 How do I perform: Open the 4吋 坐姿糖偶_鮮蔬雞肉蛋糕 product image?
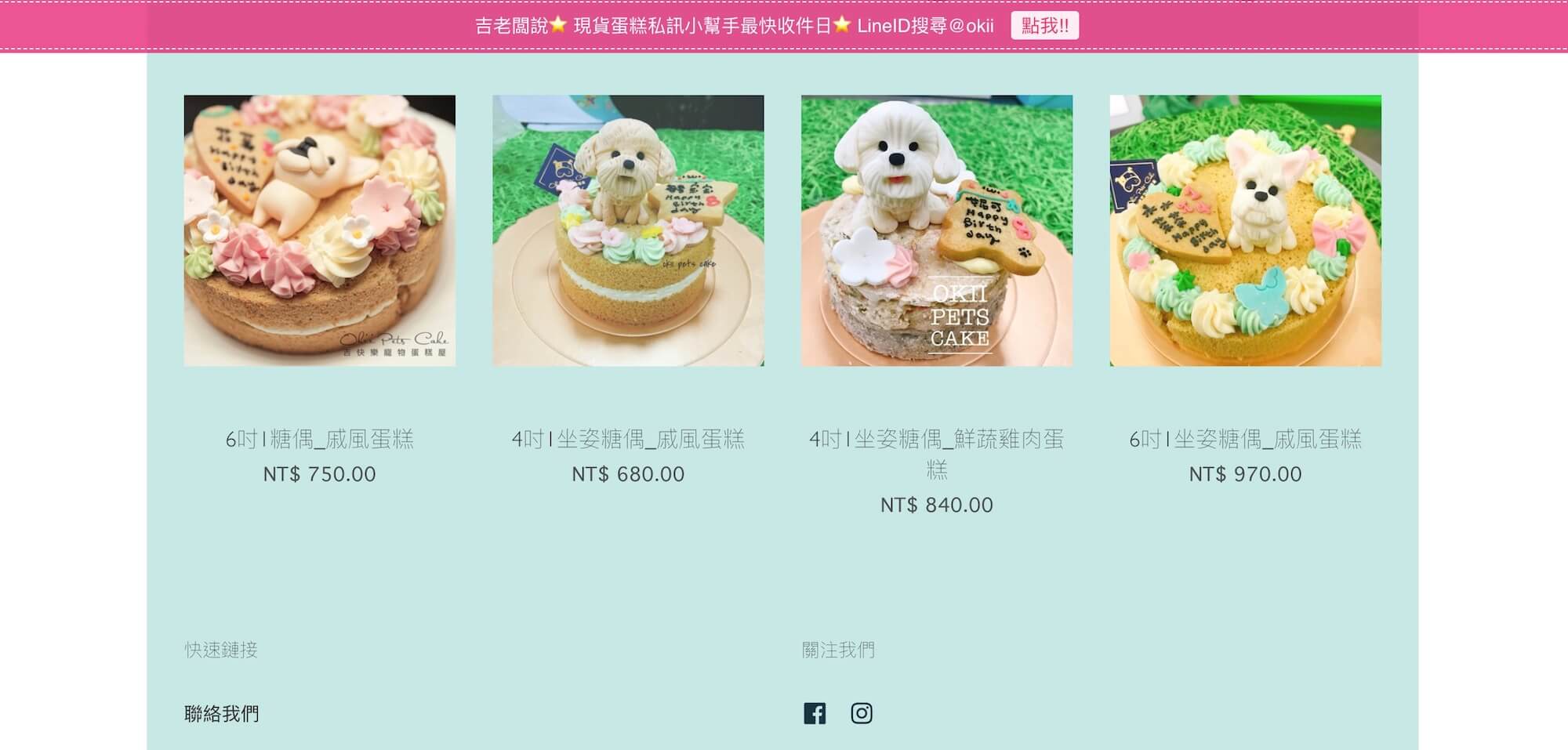pos(936,230)
